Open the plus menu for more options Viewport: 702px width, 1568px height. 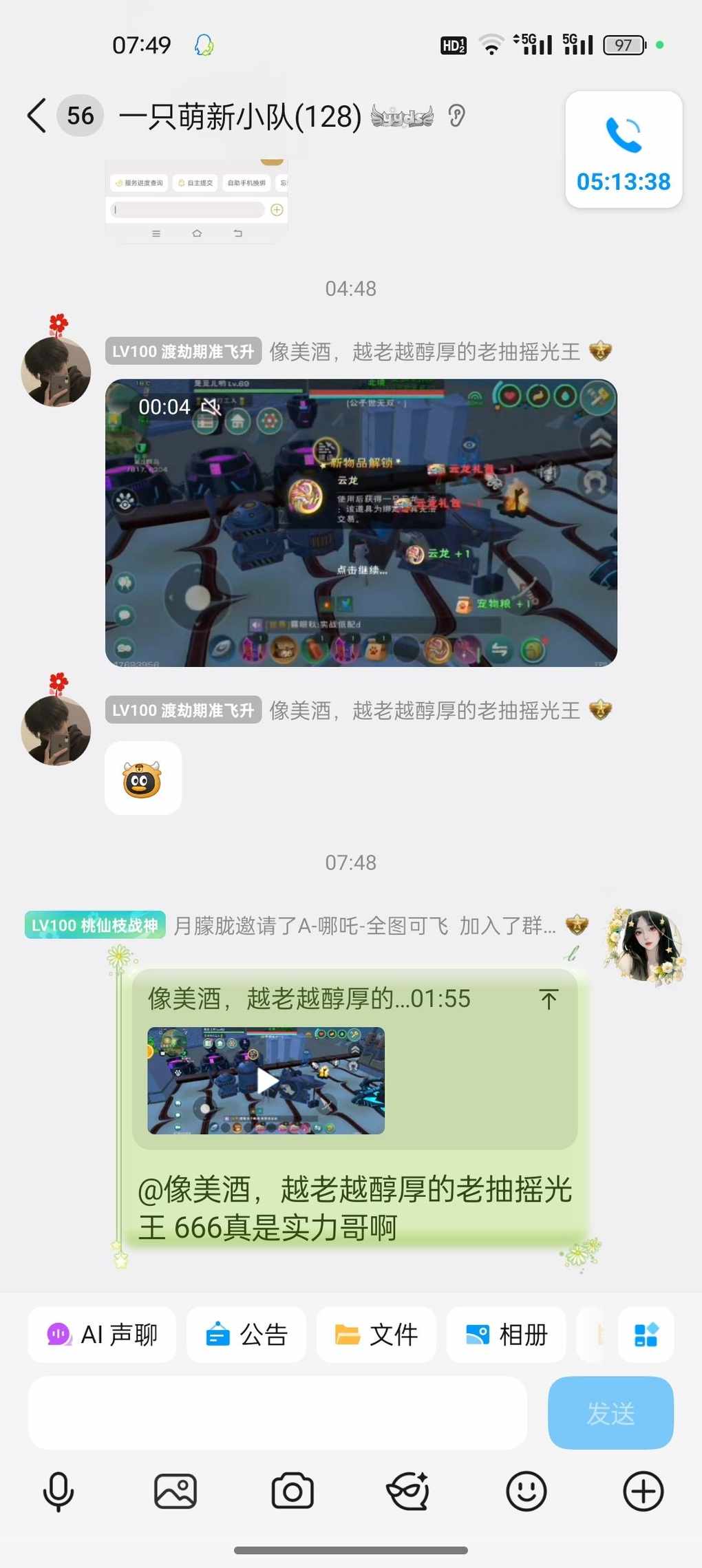[x=643, y=1492]
